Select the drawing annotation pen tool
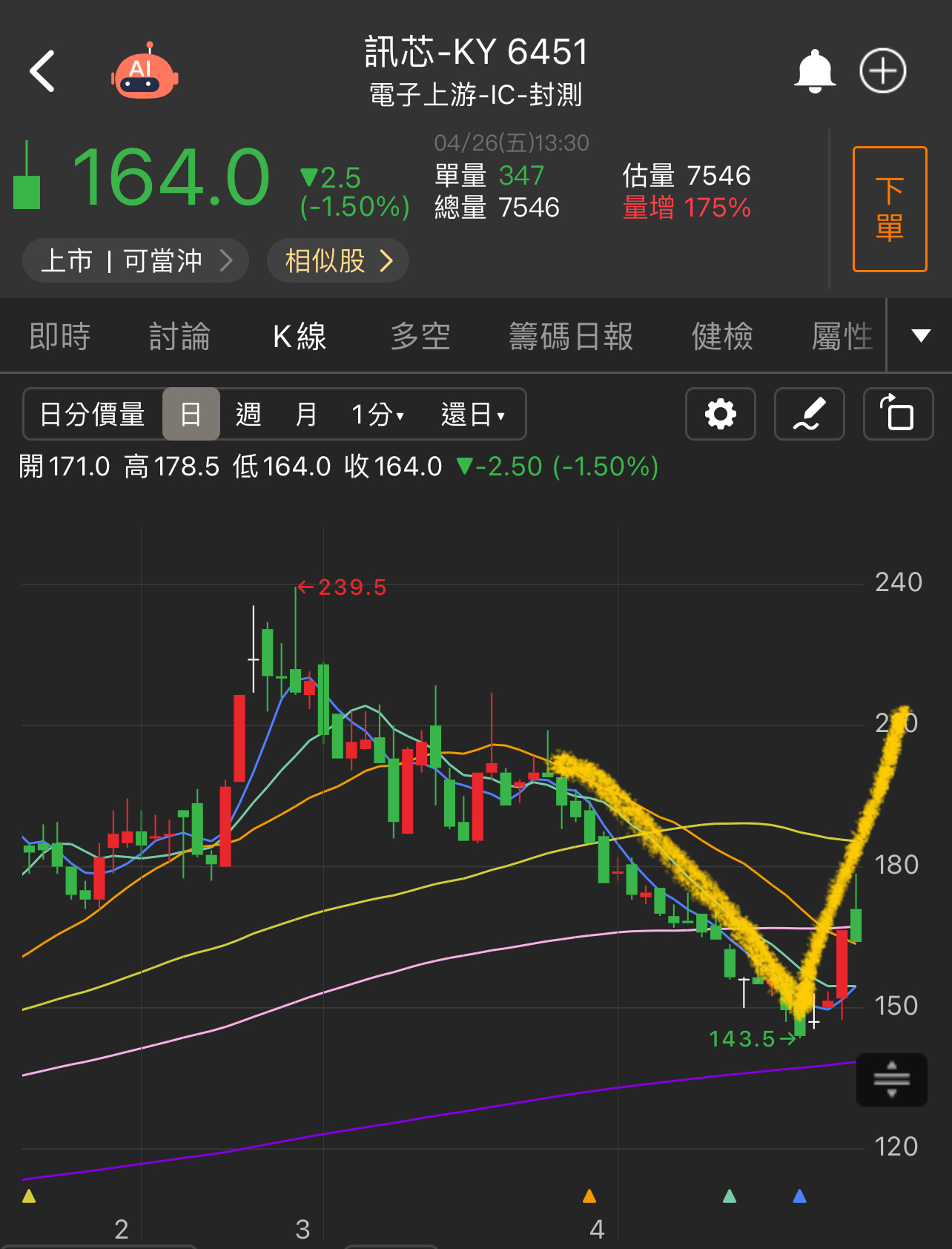952x1249 pixels. tap(809, 414)
